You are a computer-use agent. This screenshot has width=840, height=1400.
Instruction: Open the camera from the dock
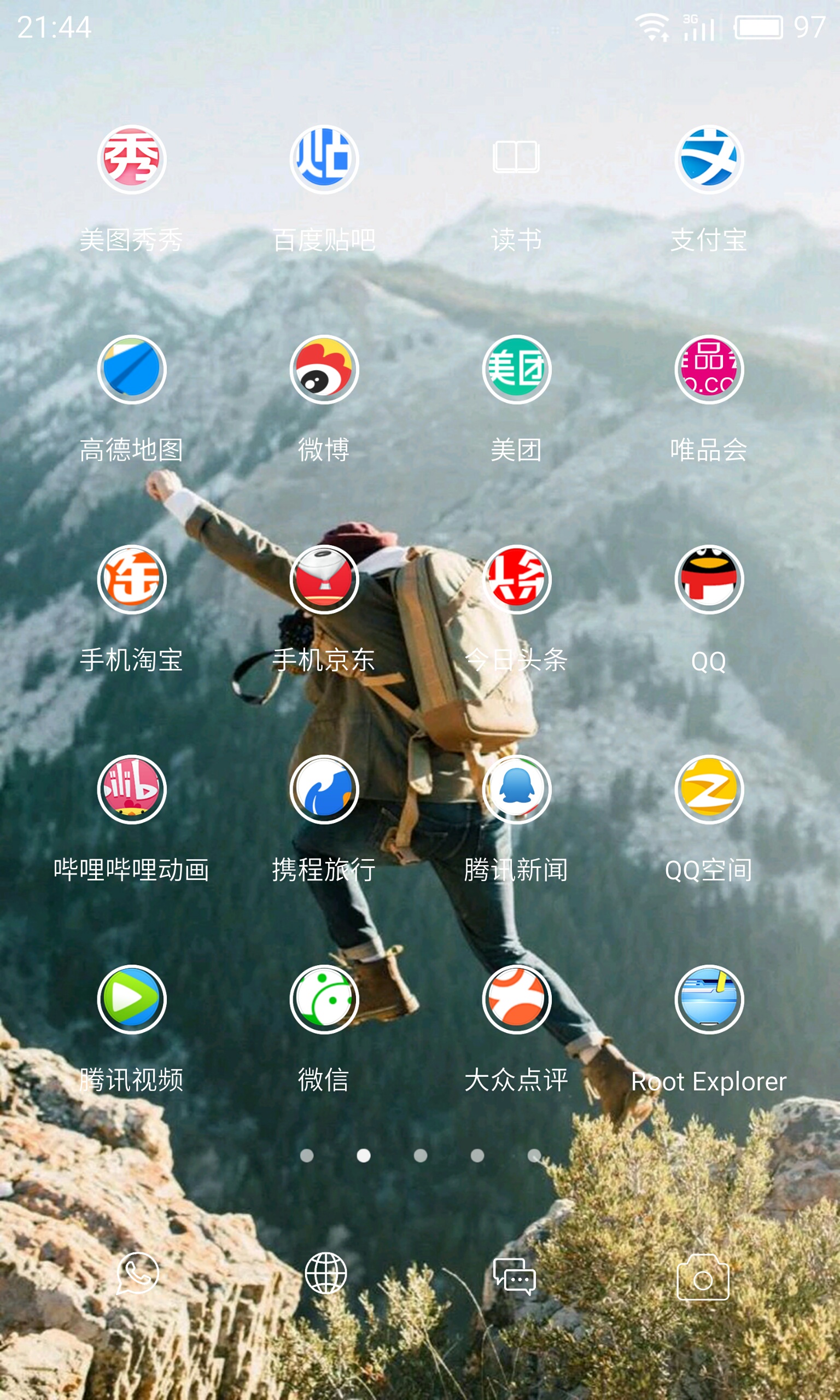click(702, 1277)
